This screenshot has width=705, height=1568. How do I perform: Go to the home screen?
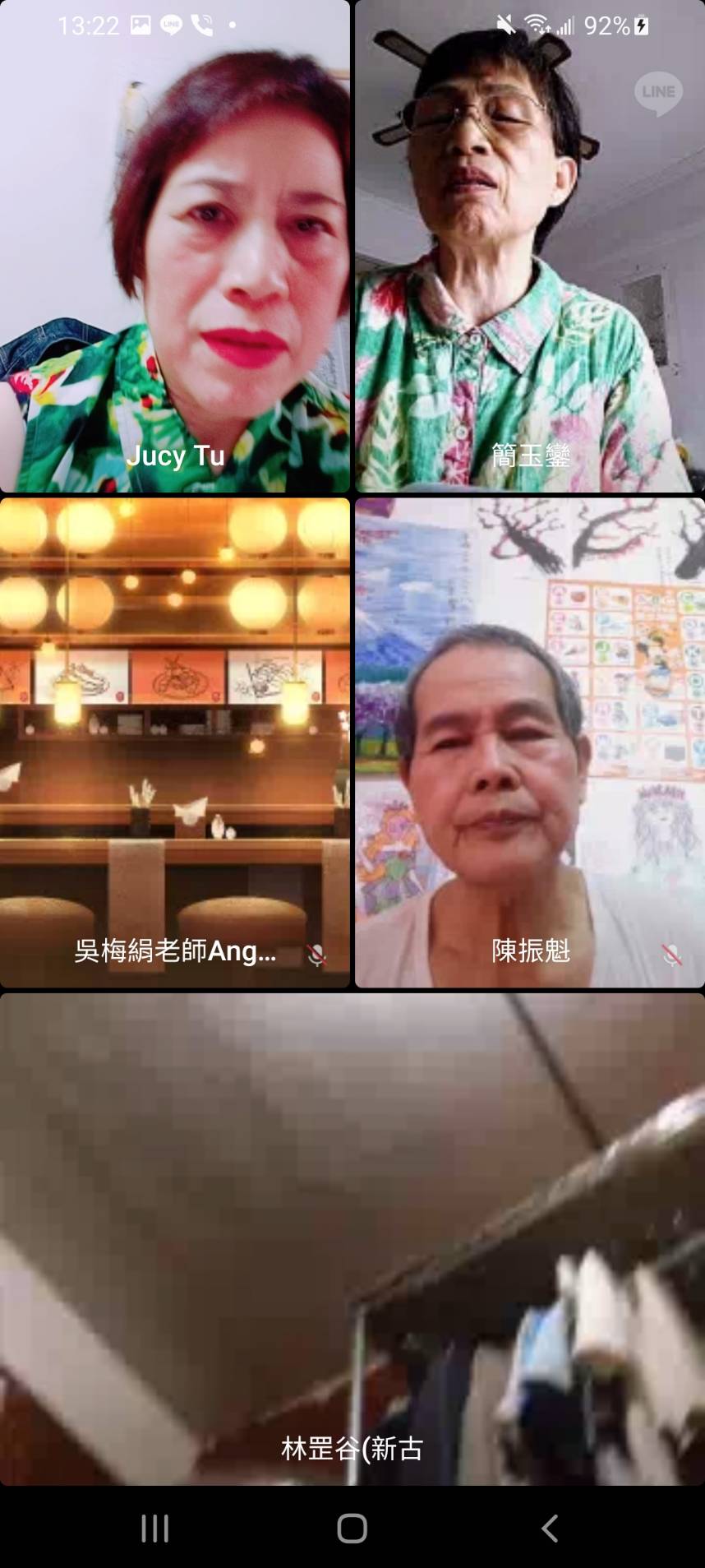pos(352,1528)
